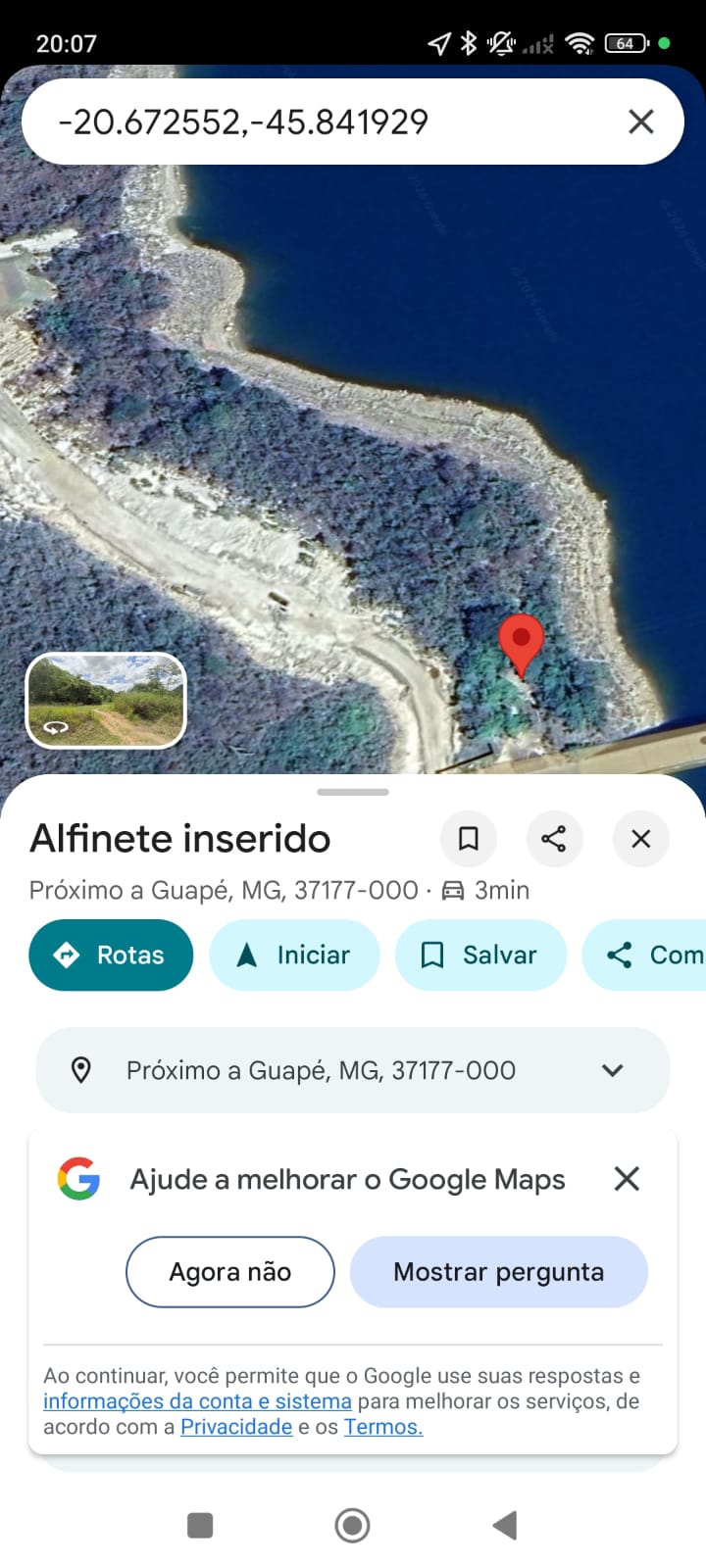Start navigation with Iniciar
This screenshot has height=1568, width=706.
coord(294,955)
